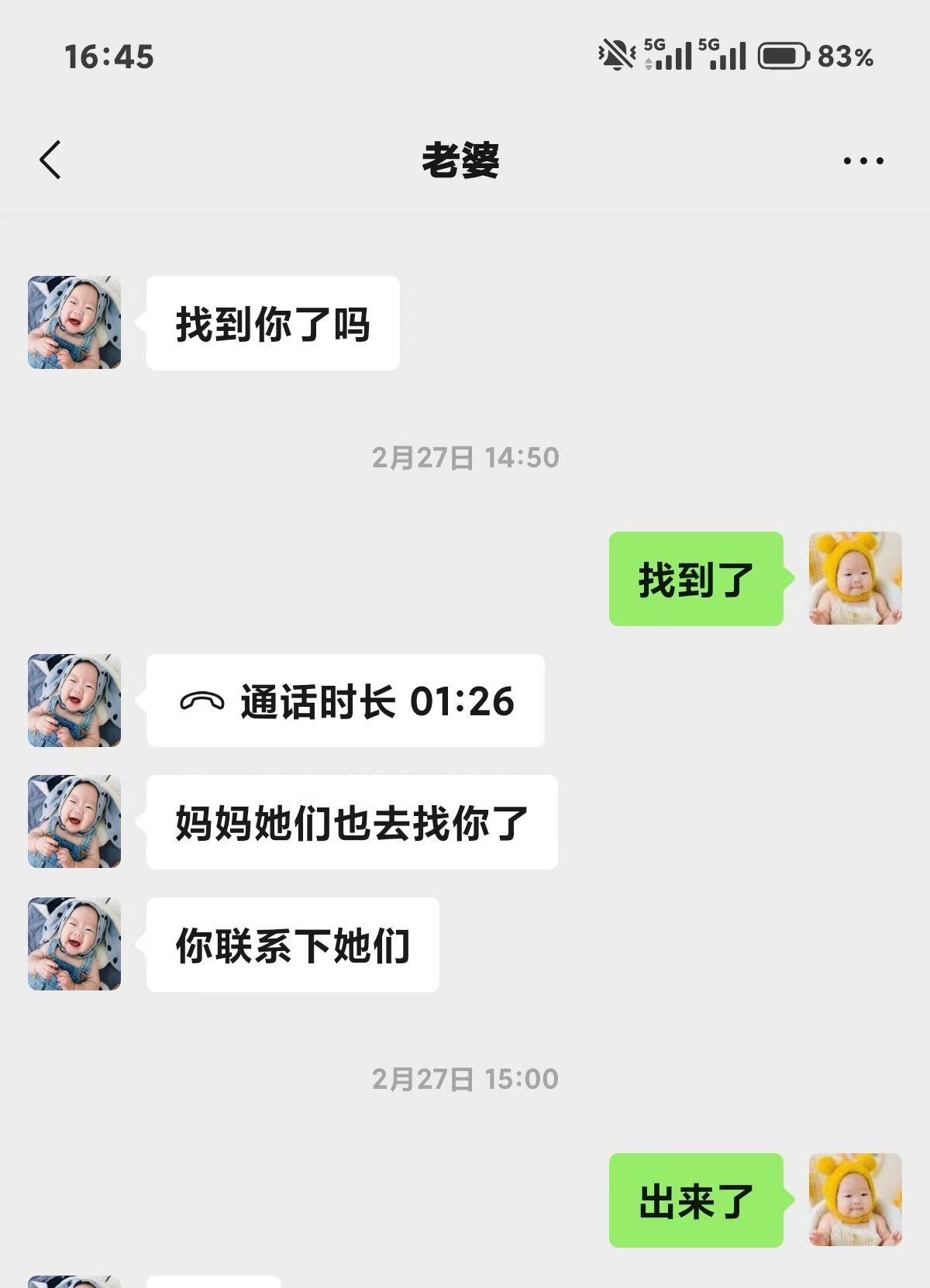This screenshot has width=930, height=1288.
Task: Go back from the 老婆 chat
Action: 50,160
